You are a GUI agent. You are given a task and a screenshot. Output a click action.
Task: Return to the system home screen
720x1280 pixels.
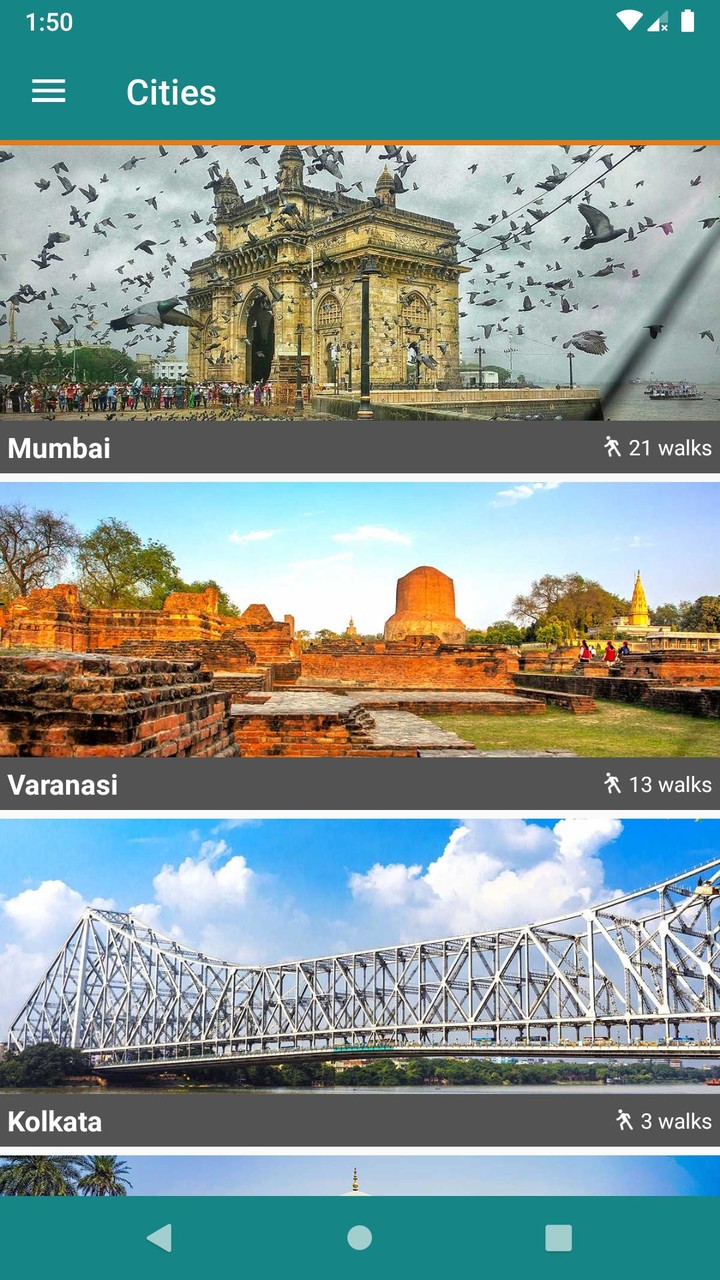[360, 1238]
